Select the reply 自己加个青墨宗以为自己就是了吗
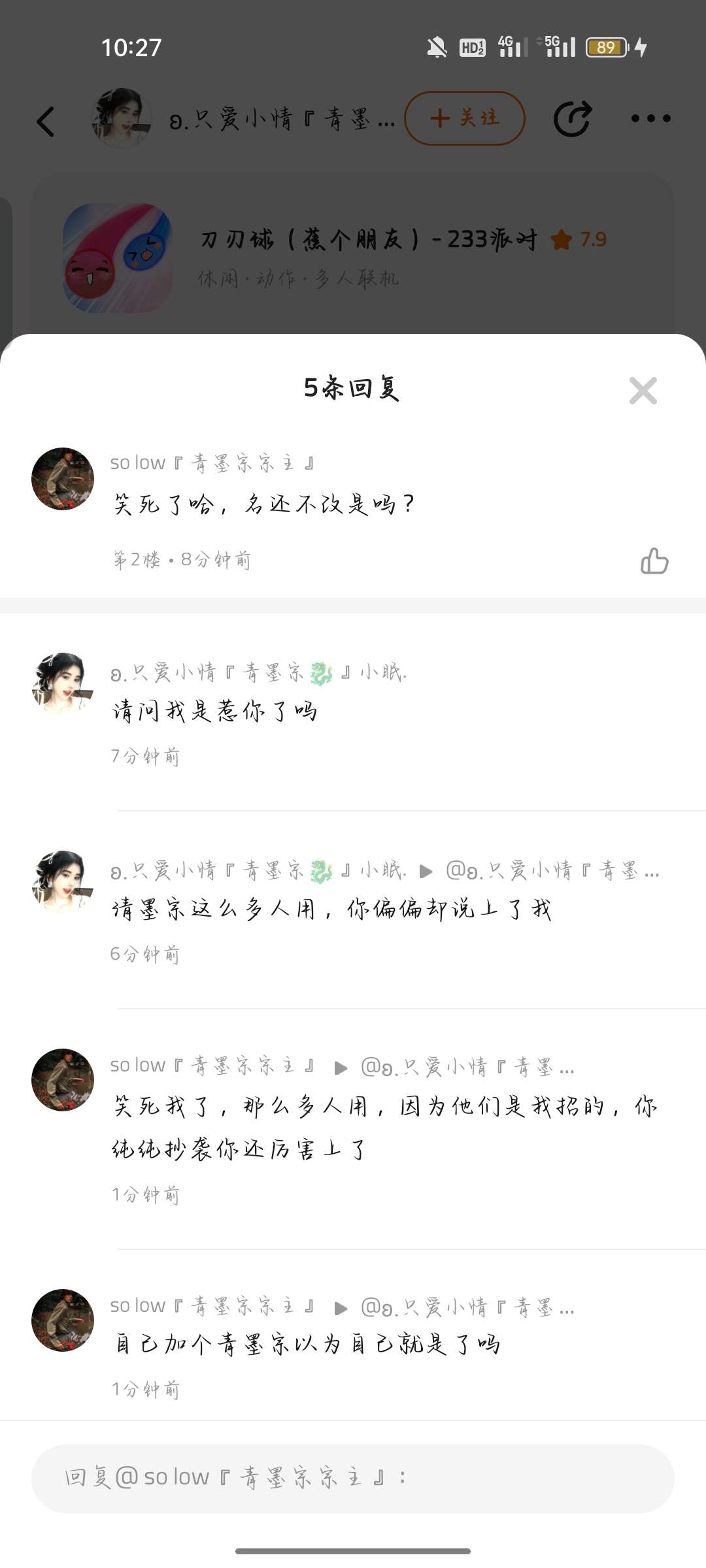Viewport: 706px width, 1568px height. (x=307, y=1345)
